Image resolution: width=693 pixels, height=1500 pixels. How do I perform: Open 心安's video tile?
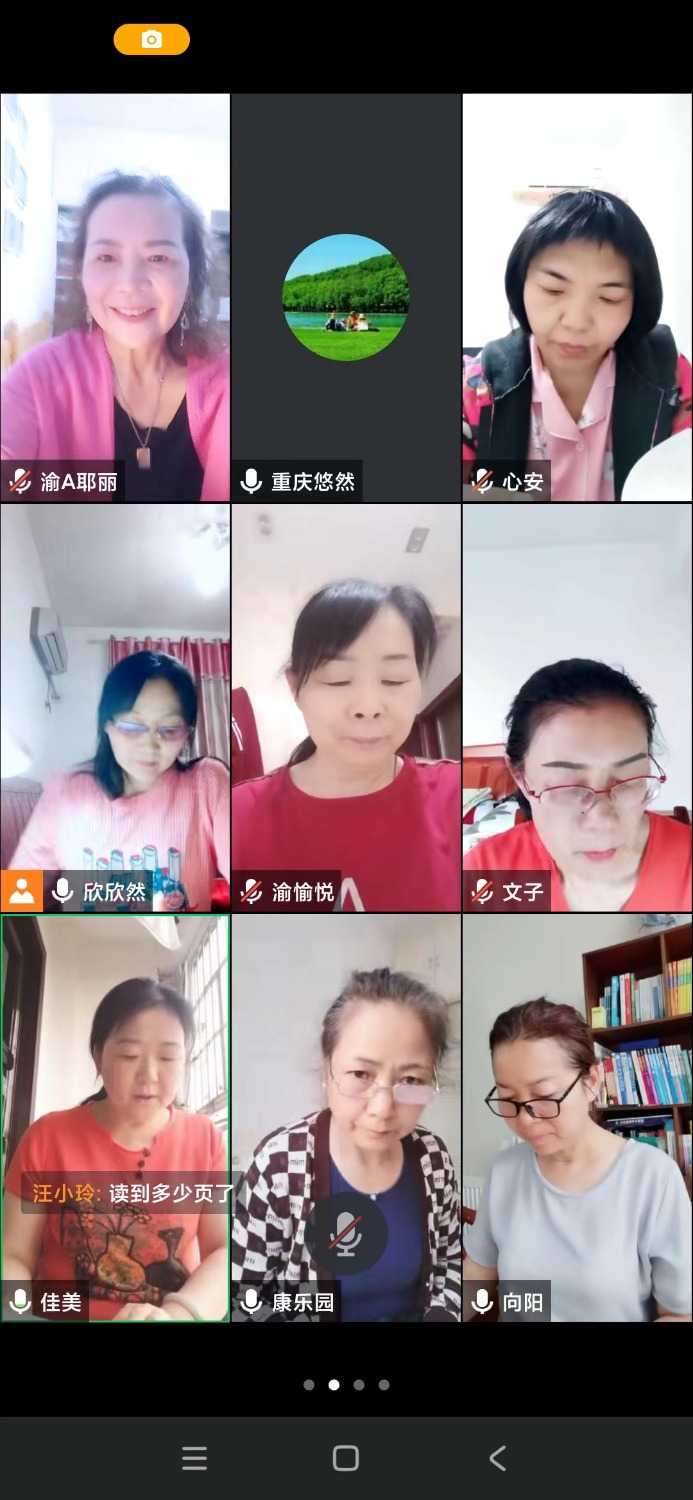point(577,297)
